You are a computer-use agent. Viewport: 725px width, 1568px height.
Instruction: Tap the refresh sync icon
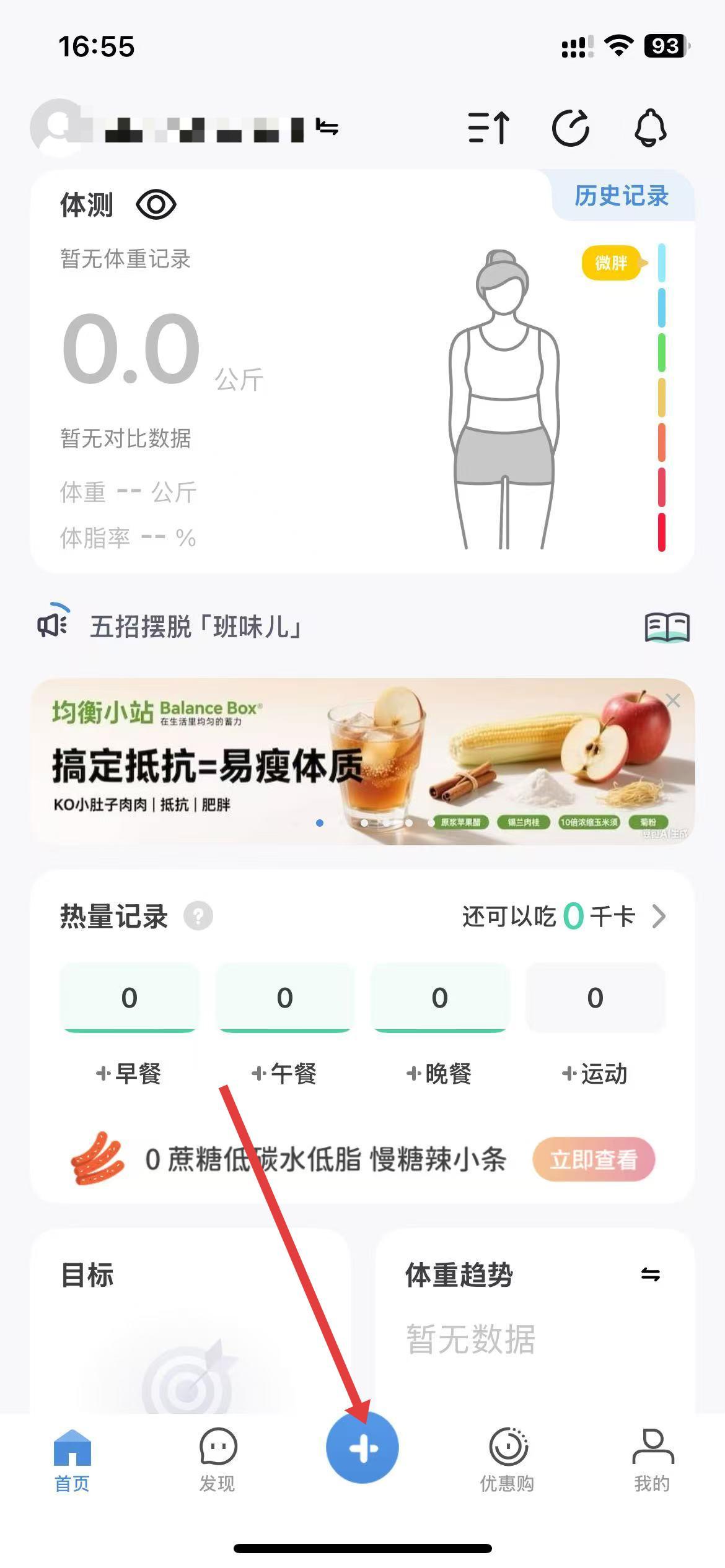570,128
